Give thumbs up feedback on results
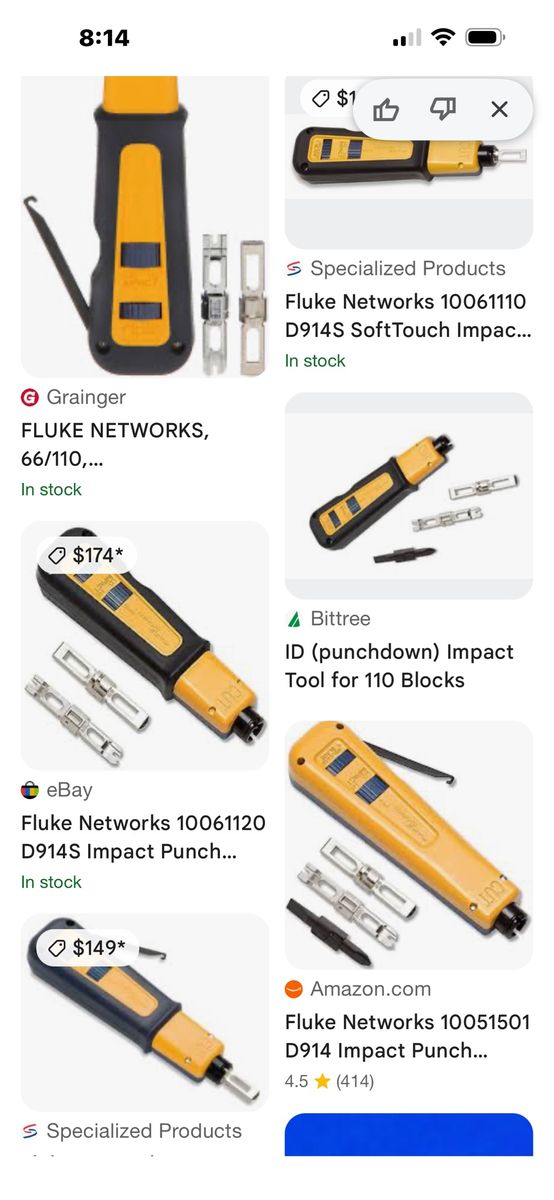This screenshot has height=1200, width=554. pyautogui.click(x=386, y=109)
